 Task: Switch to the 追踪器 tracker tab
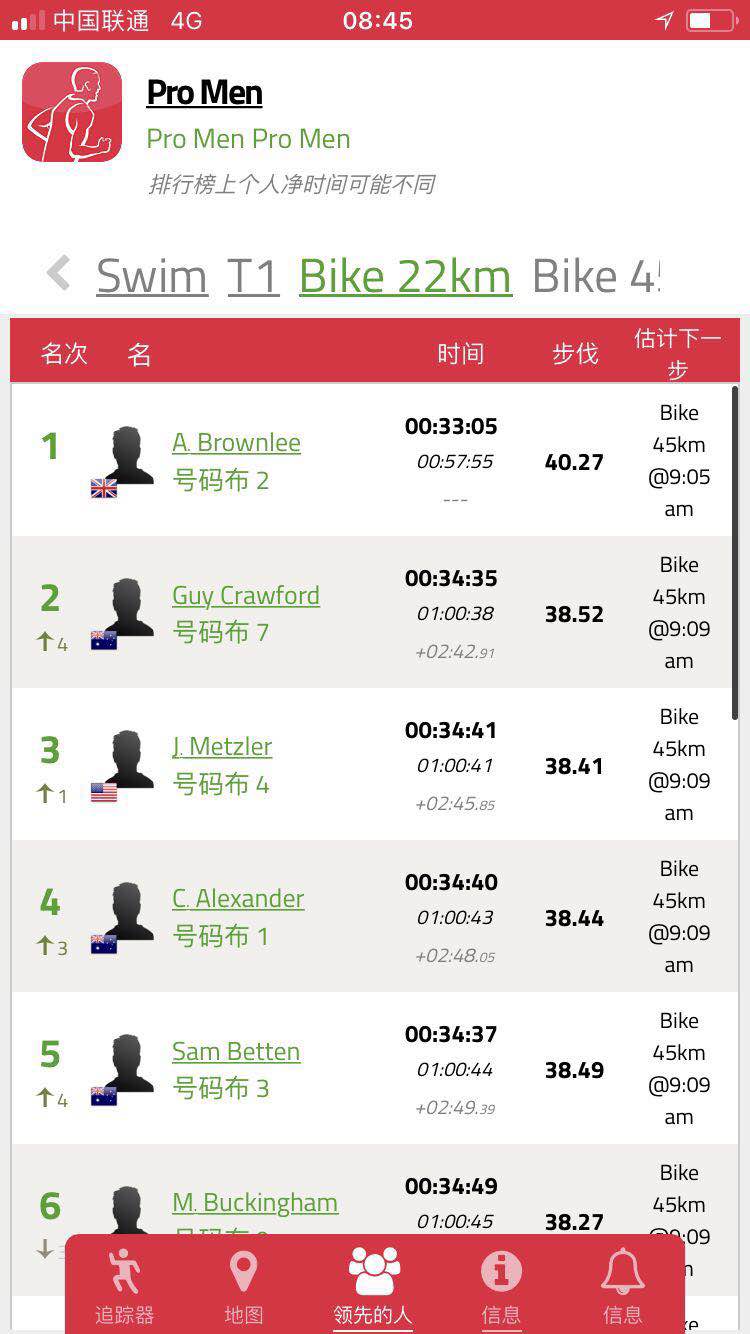(125, 1285)
